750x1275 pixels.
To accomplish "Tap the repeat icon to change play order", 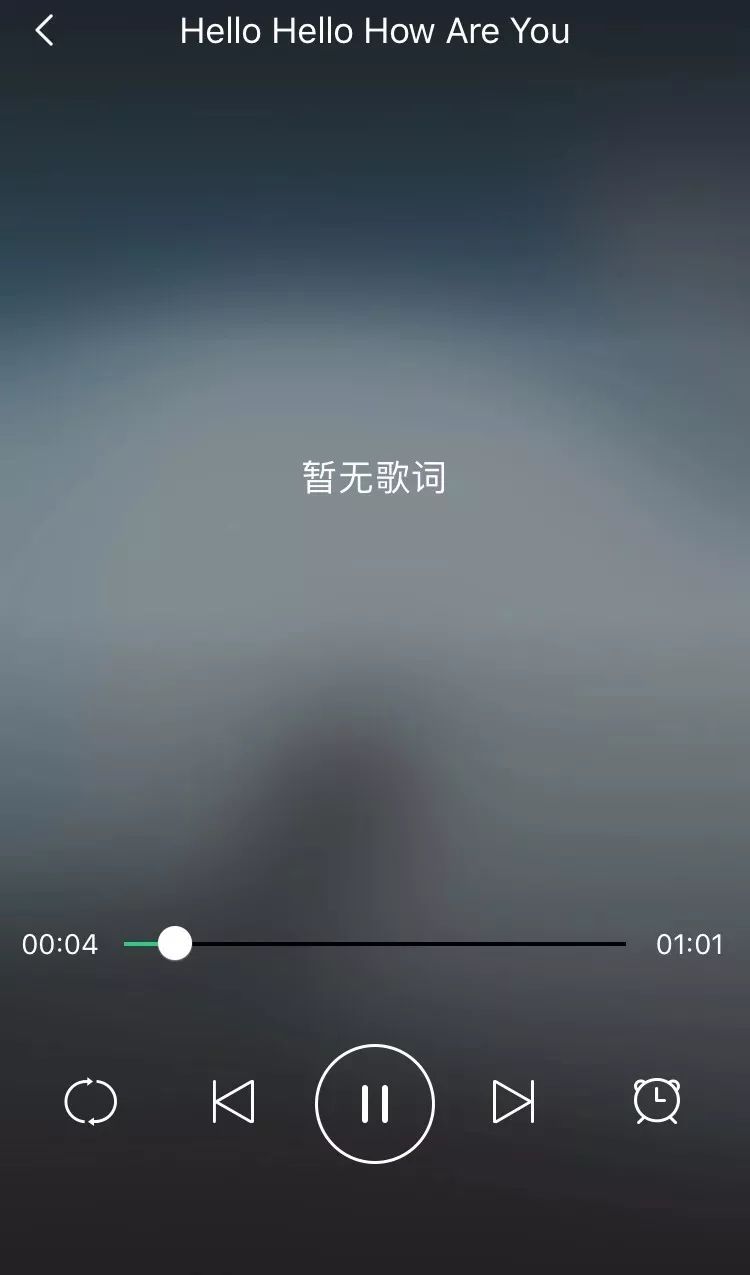I will (x=91, y=1103).
